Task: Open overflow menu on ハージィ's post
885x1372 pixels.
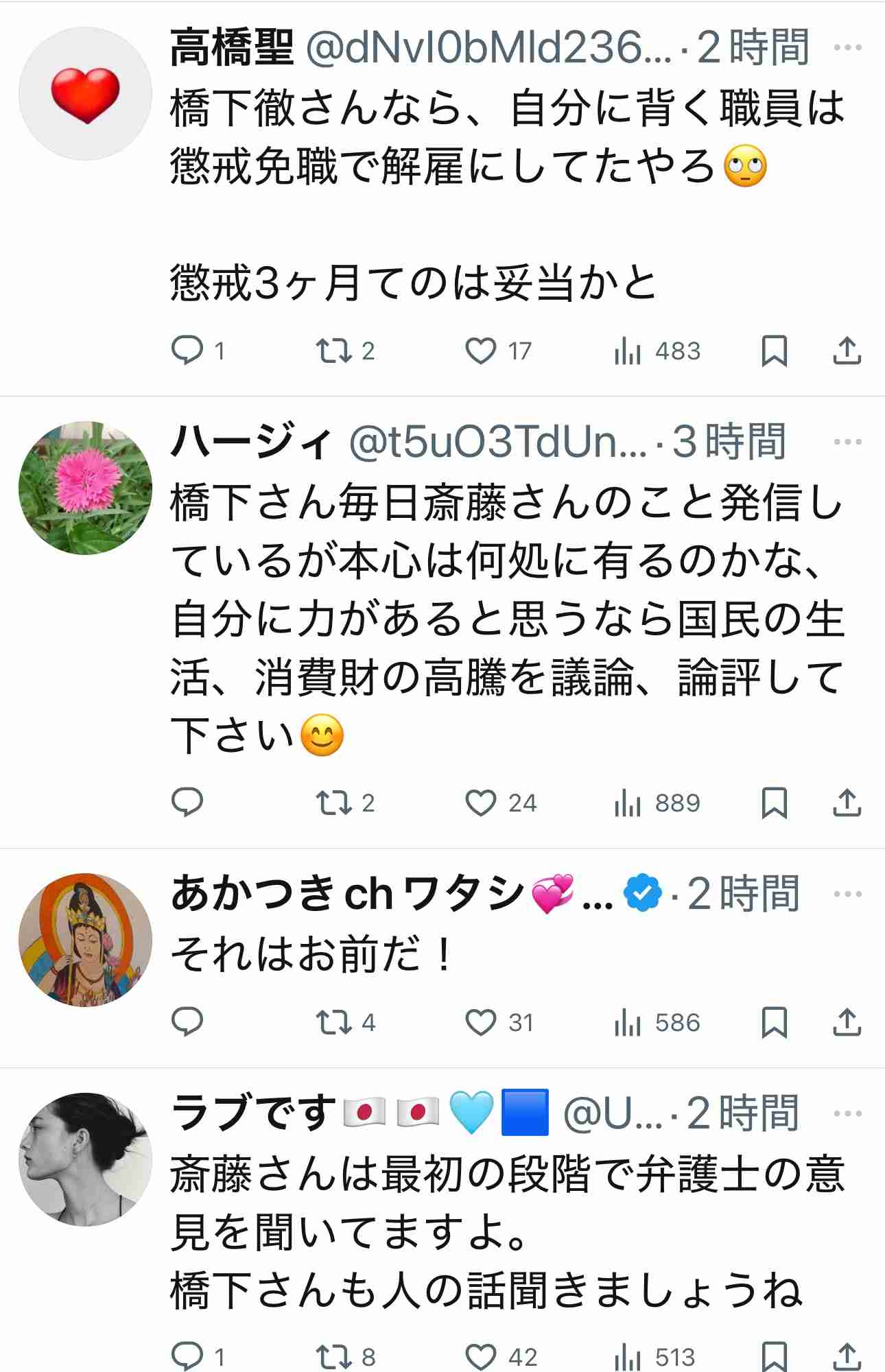Action: tap(847, 442)
